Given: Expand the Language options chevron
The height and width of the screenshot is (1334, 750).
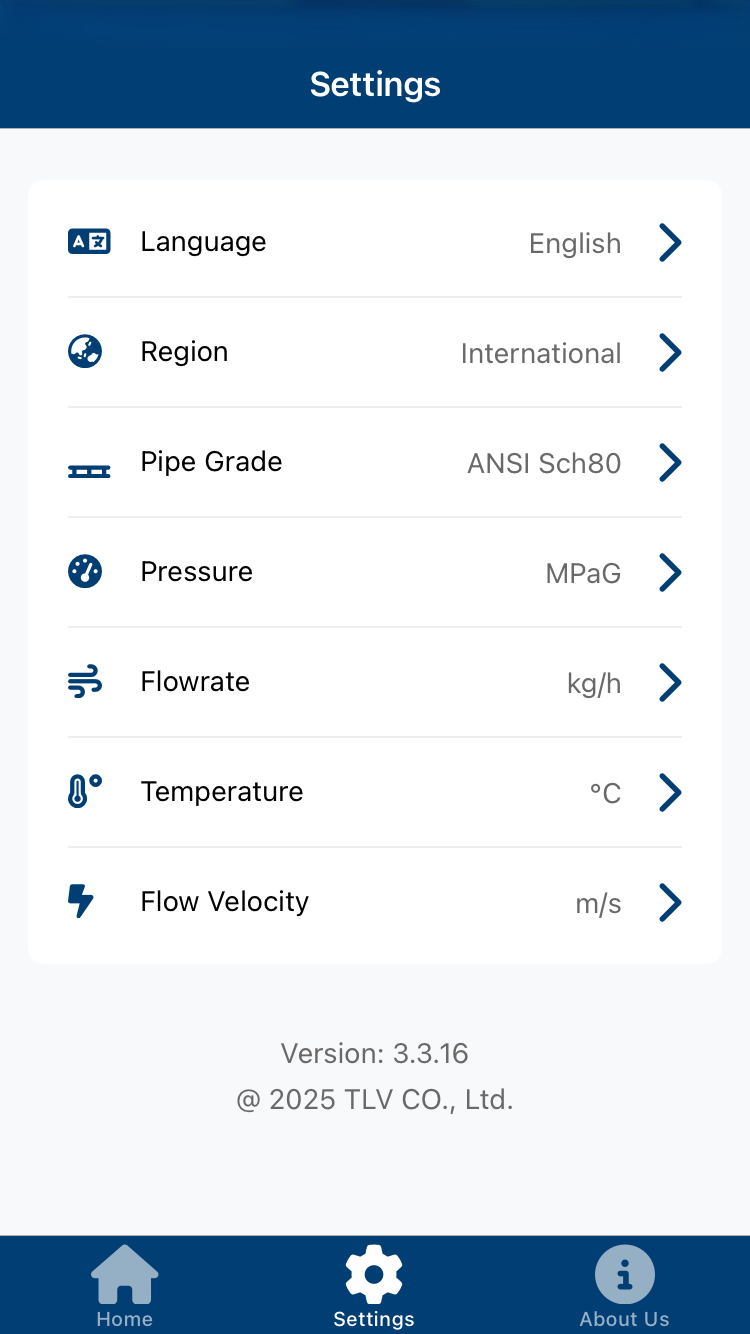Looking at the screenshot, I should click(670, 242).
